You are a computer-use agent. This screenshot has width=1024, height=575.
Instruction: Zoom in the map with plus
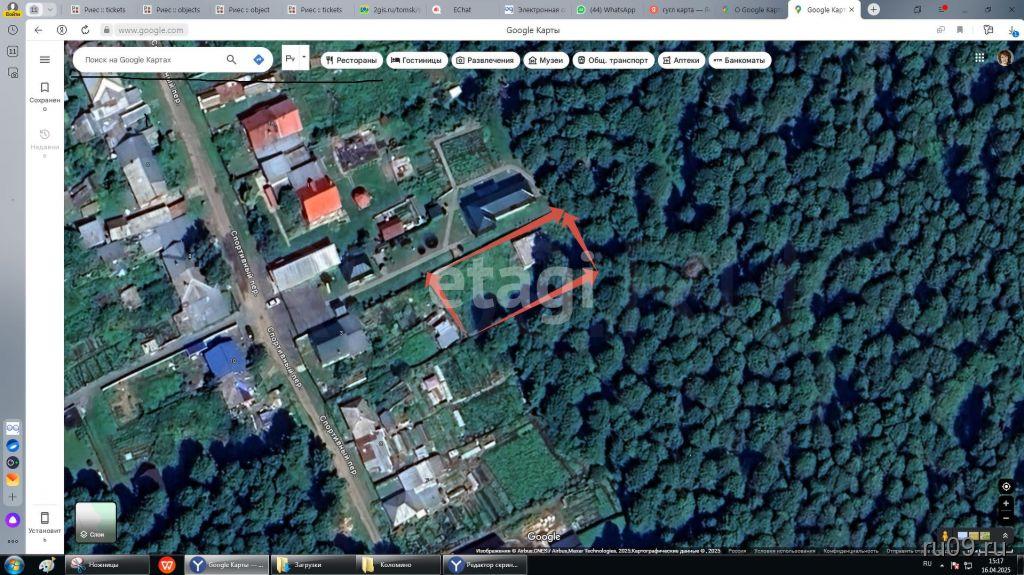point(1006,504)
